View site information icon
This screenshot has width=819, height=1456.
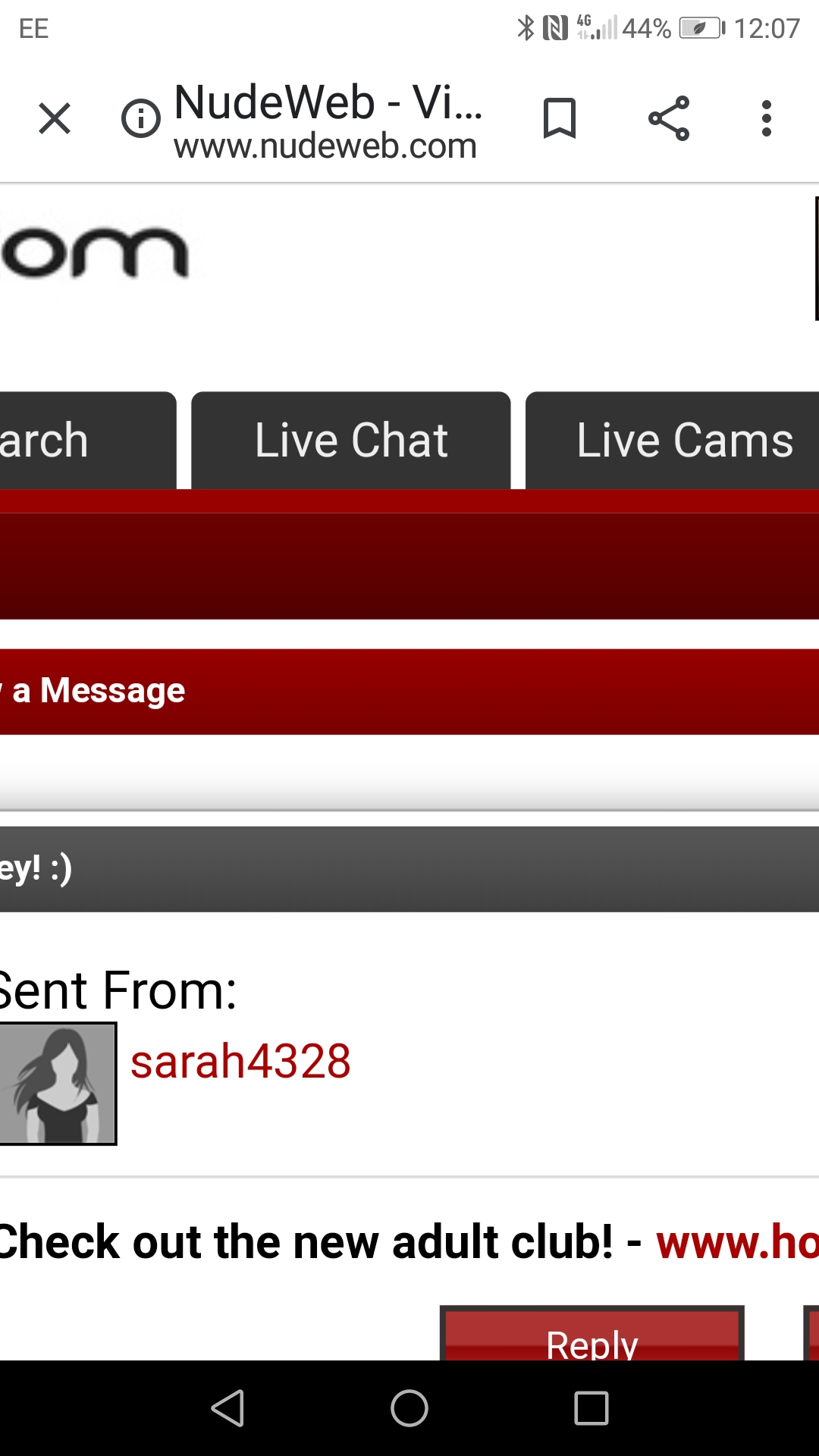141,119
